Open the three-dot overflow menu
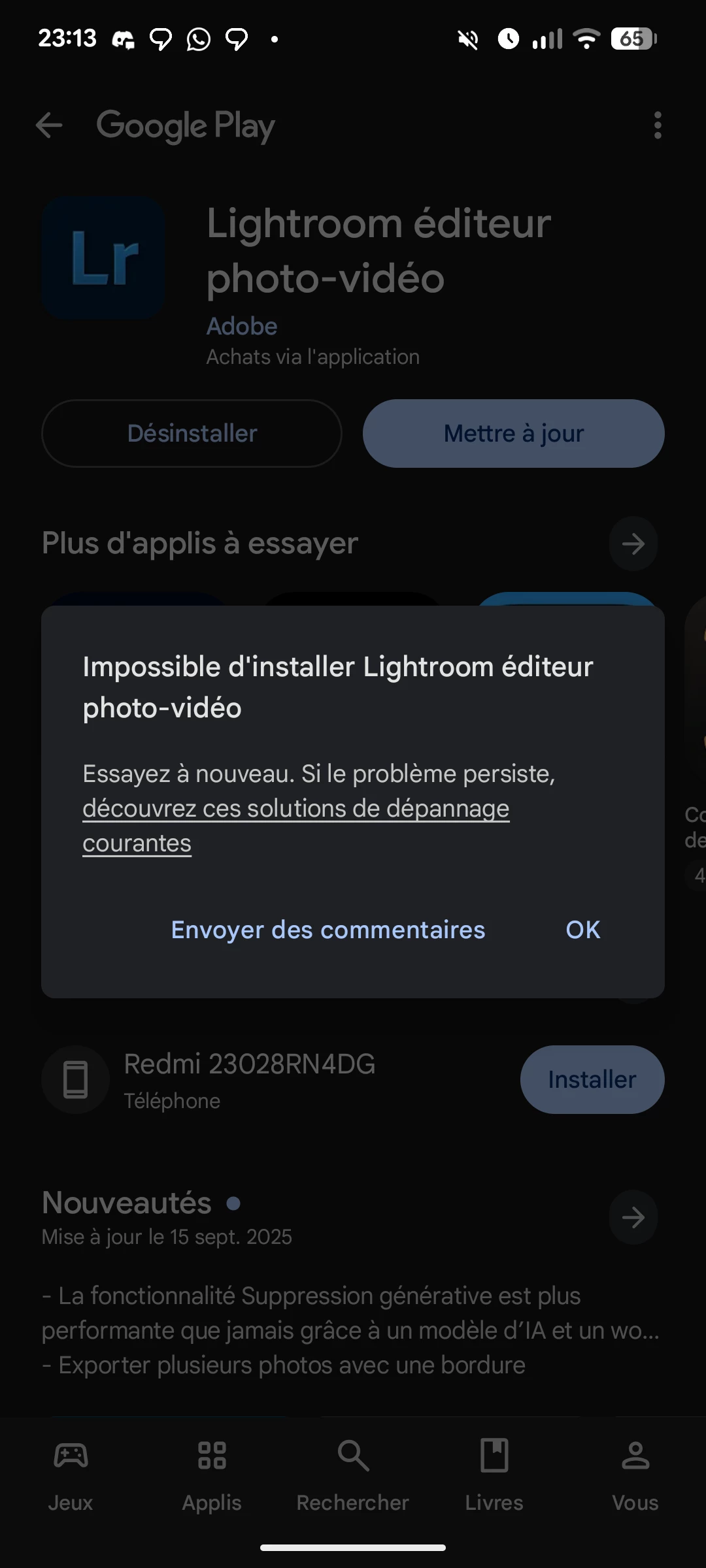The image size is (706, 1568). tap(657, 125)
